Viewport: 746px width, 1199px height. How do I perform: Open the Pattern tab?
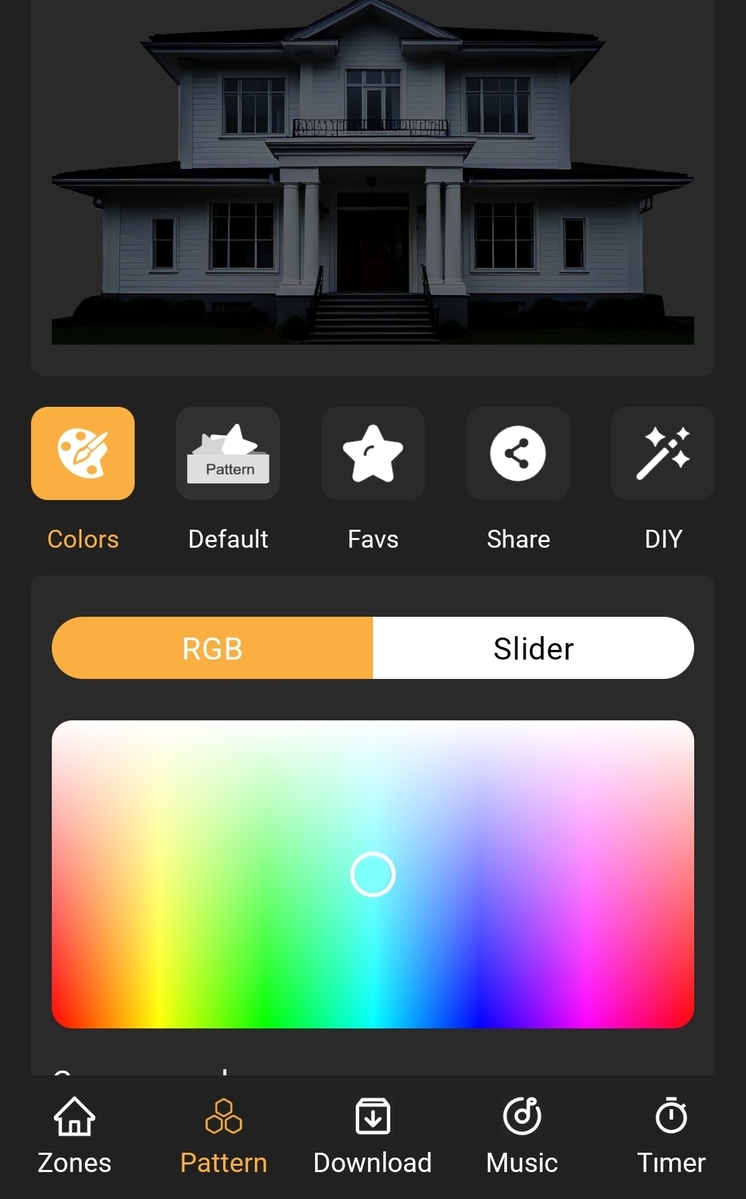click(223, 1135)
